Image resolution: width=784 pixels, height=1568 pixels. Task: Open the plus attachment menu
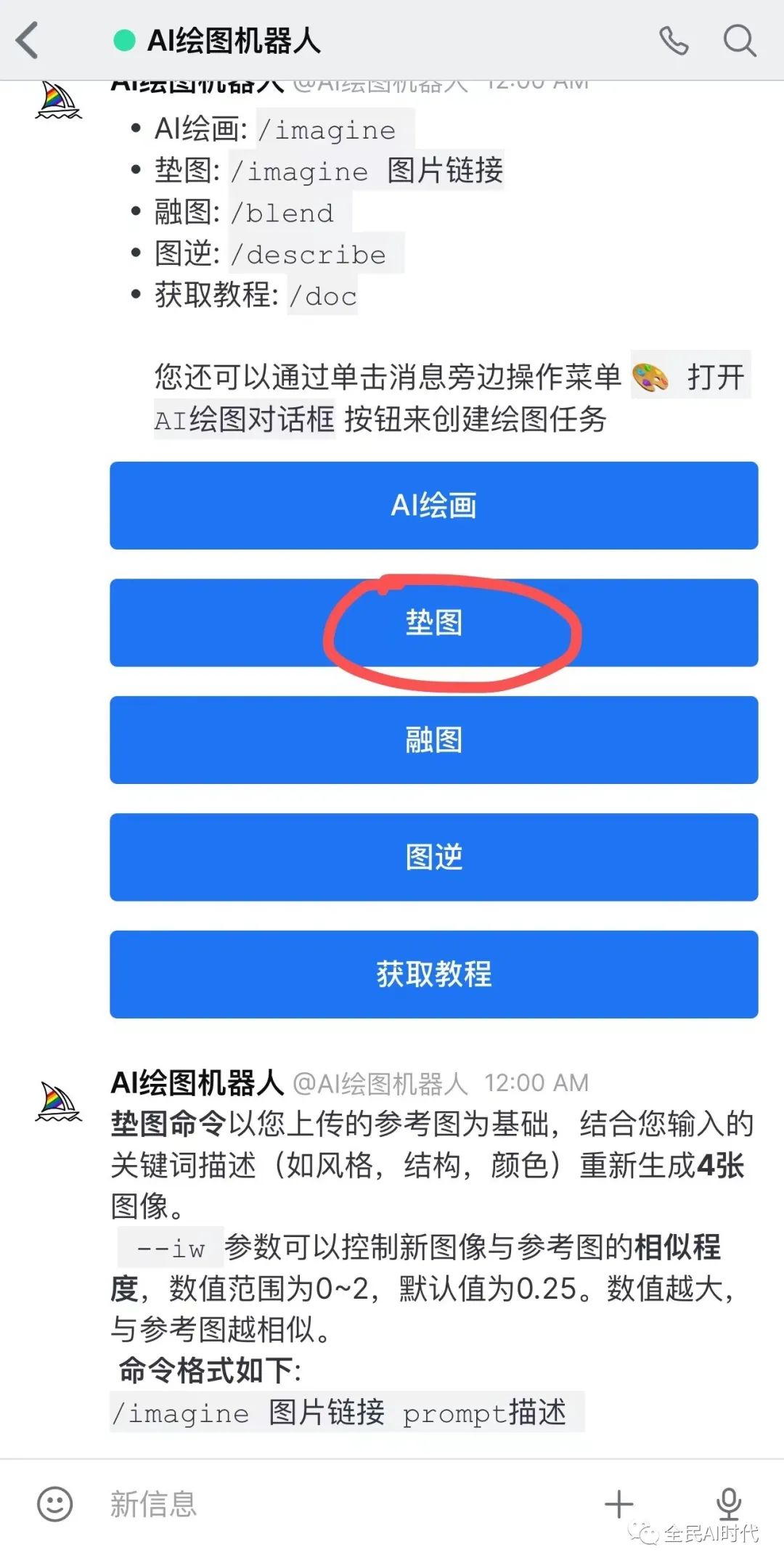618,1503
